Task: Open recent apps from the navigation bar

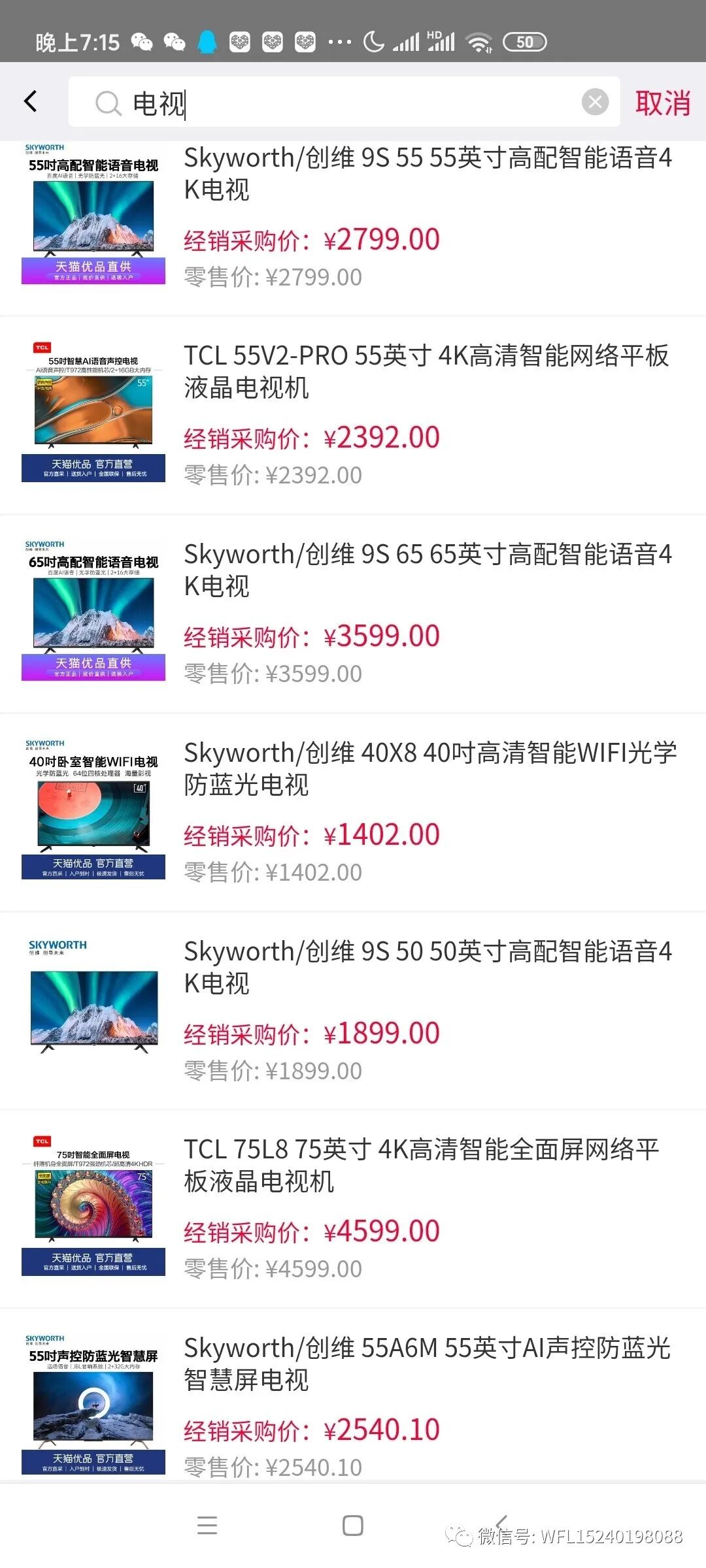Action: pyautogui.click(x=207, y=1526)
